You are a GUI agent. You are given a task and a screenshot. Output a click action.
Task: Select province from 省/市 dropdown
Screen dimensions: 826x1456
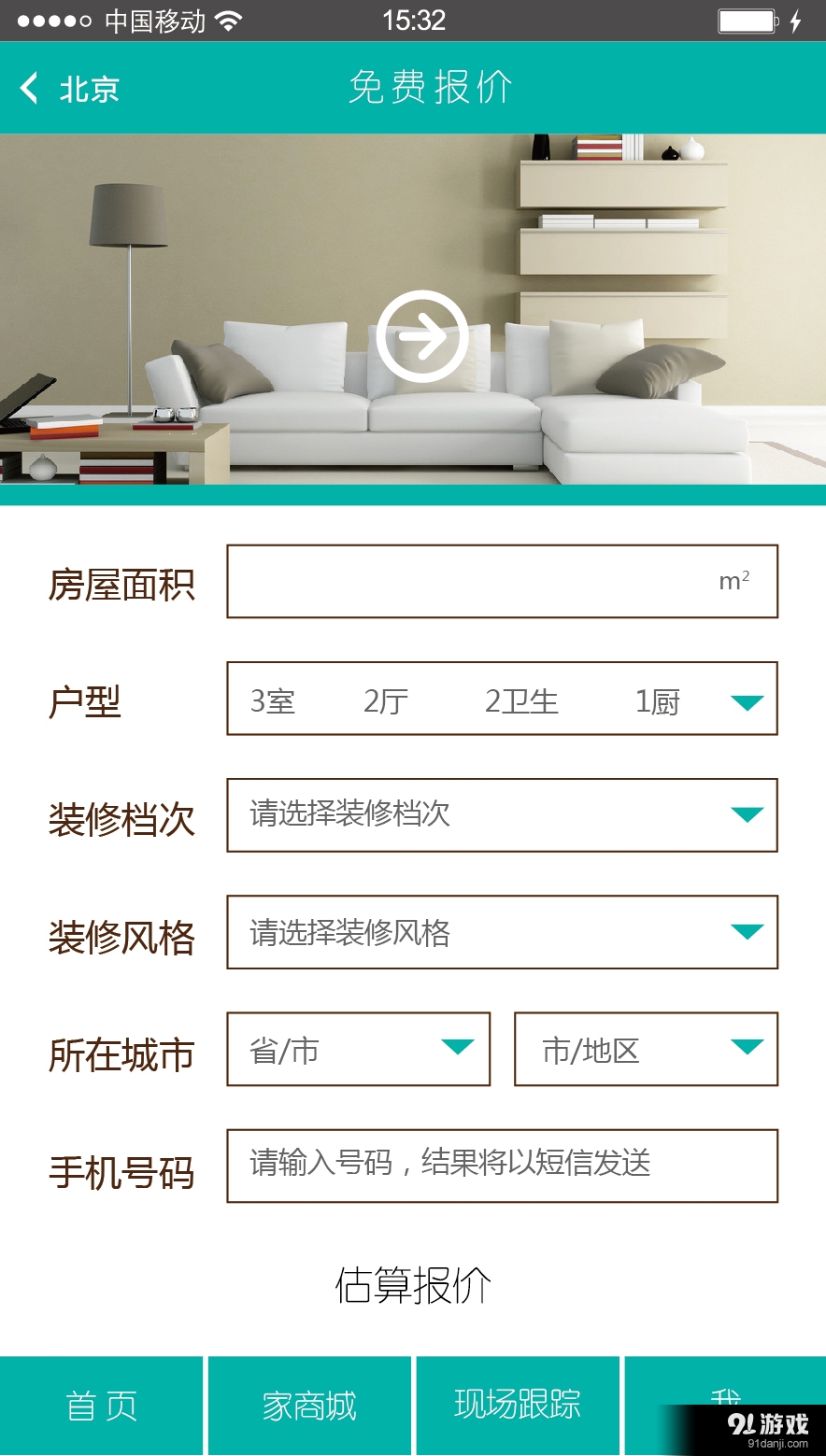358,1050
